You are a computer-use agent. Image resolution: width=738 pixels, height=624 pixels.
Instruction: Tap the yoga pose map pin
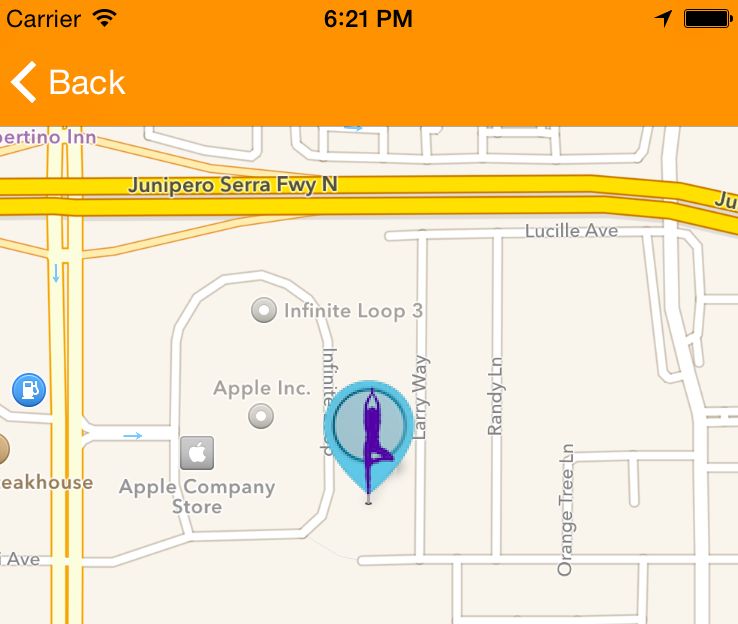(x=369, y=430)
